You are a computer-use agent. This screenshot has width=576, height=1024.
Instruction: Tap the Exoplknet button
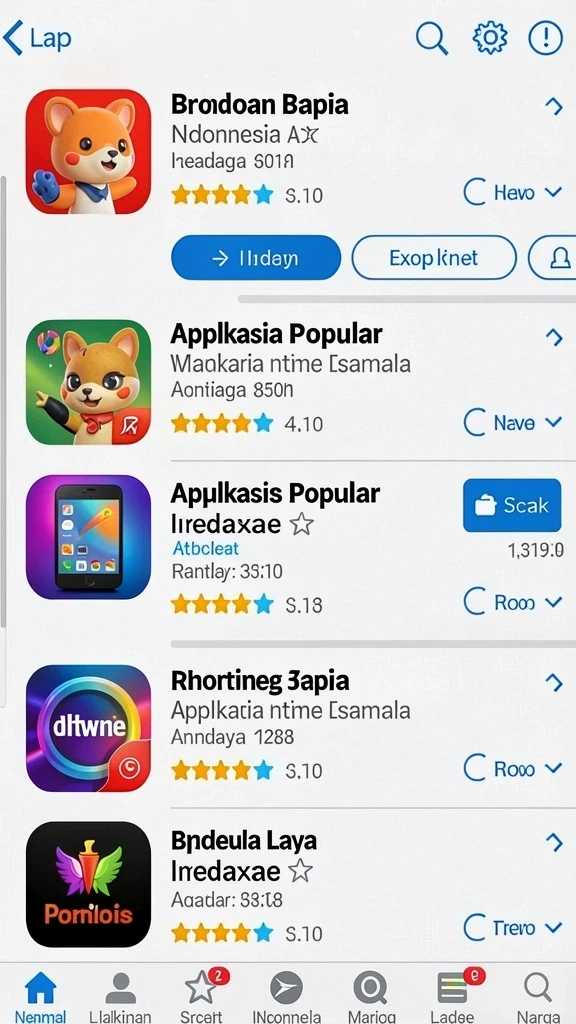(x=434, y=258)
